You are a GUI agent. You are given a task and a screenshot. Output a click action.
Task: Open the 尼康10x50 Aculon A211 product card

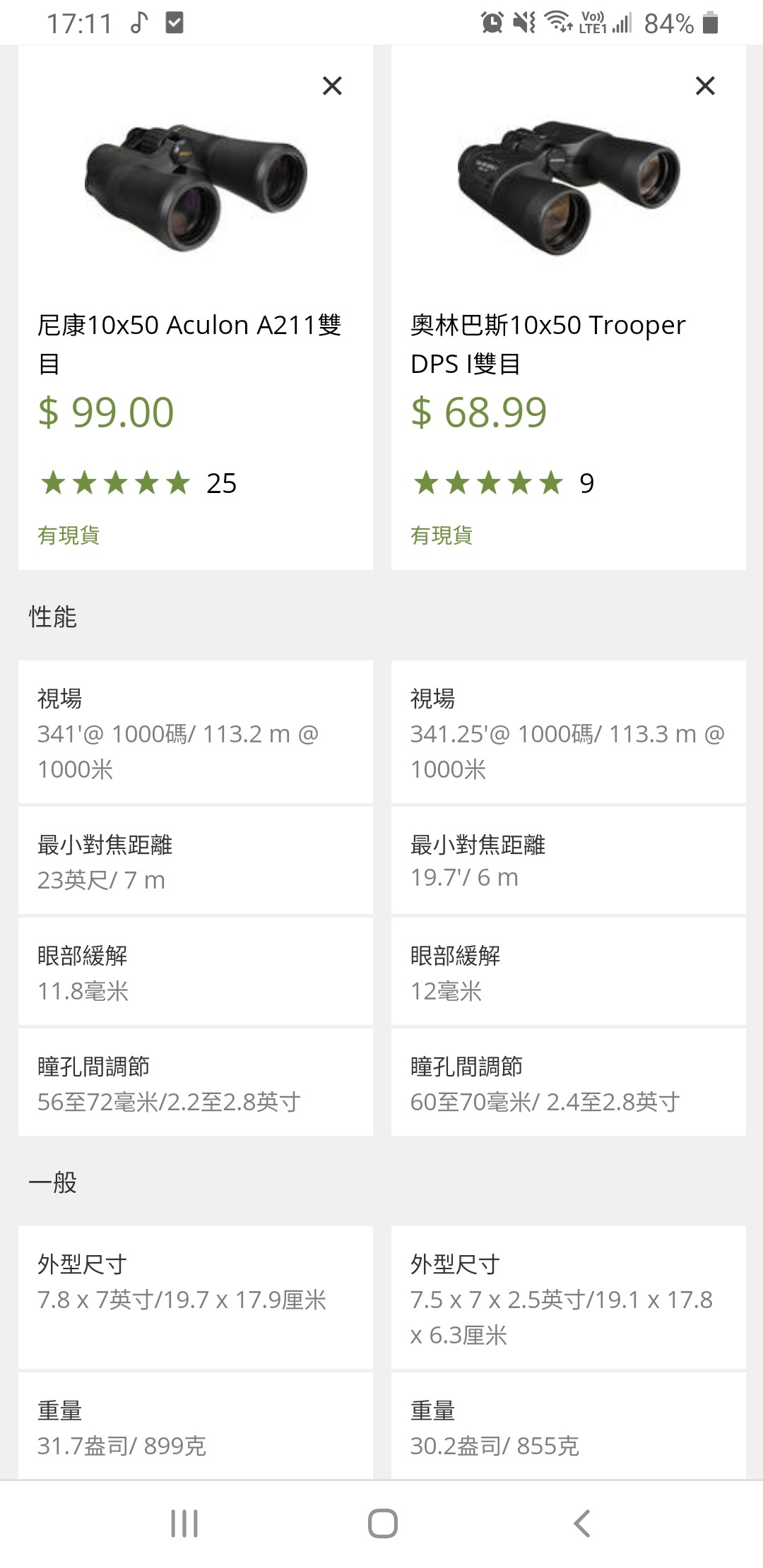[x=196, y=308]
